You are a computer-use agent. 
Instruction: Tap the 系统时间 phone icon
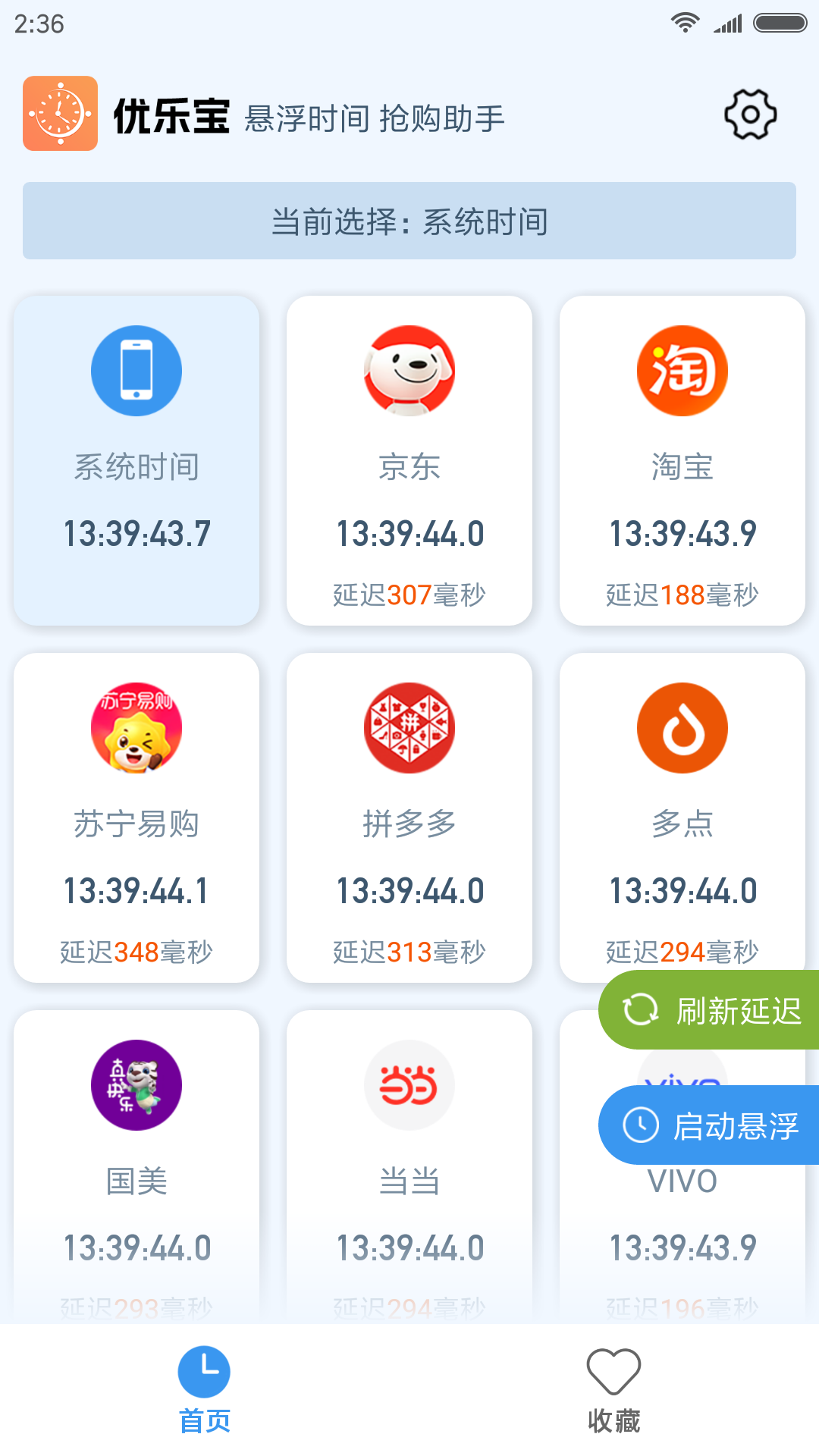(136, 372)
